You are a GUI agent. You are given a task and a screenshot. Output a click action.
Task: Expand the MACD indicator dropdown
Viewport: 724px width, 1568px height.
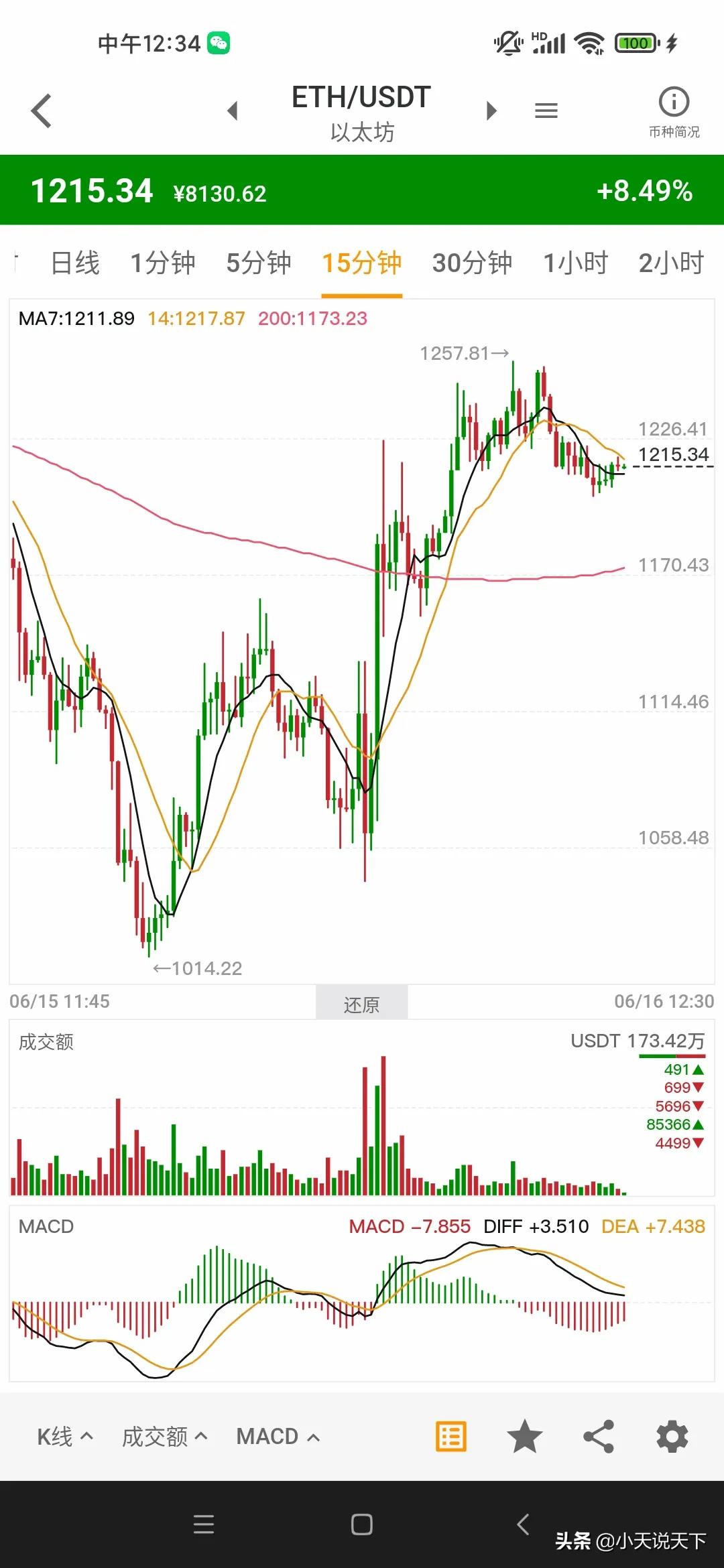pos(278,1436)
